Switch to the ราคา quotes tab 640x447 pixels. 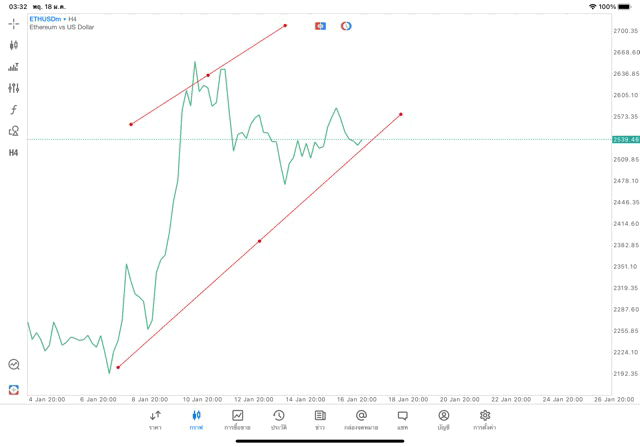pos(155,419)
